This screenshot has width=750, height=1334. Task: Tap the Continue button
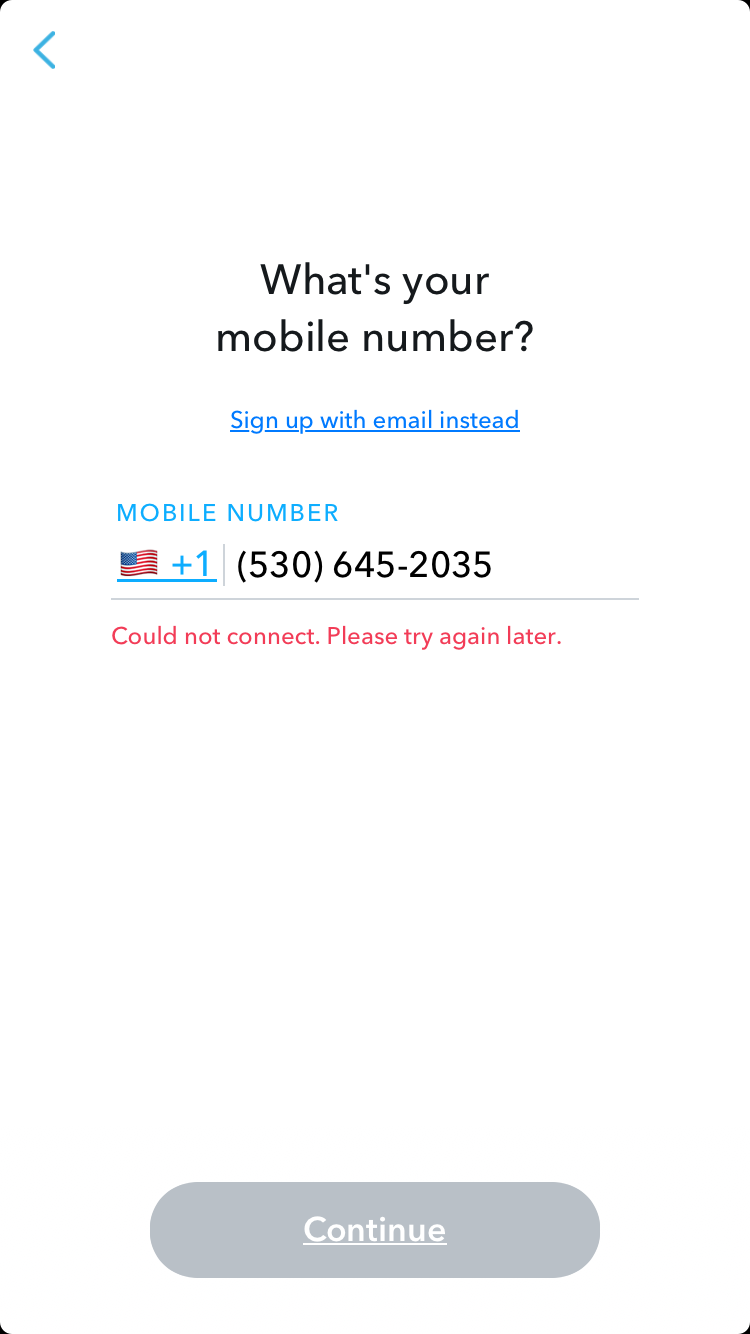(374, 1229)
